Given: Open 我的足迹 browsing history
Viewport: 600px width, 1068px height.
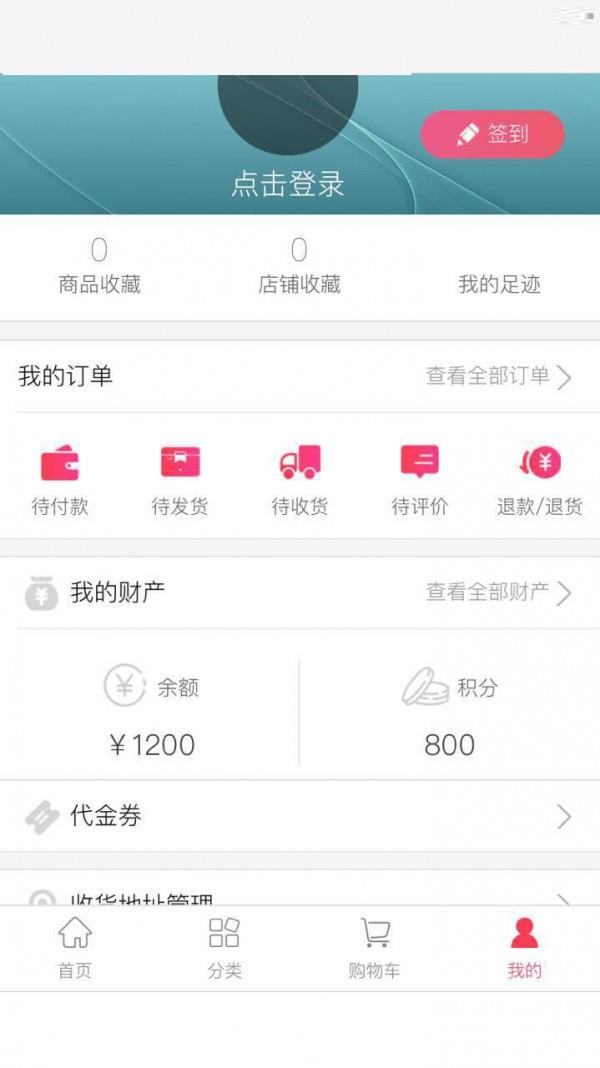Looking at the screenshot, I should [x=499, y=284].
